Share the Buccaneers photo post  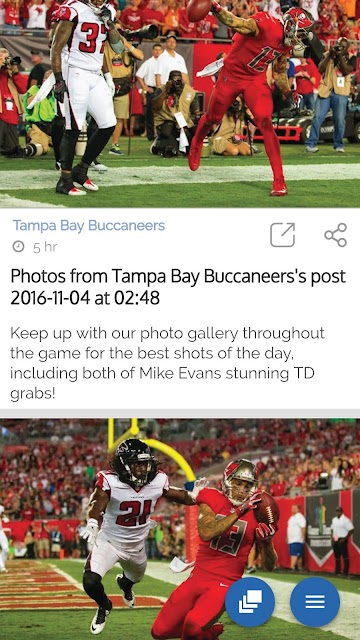tap(336, 235)
